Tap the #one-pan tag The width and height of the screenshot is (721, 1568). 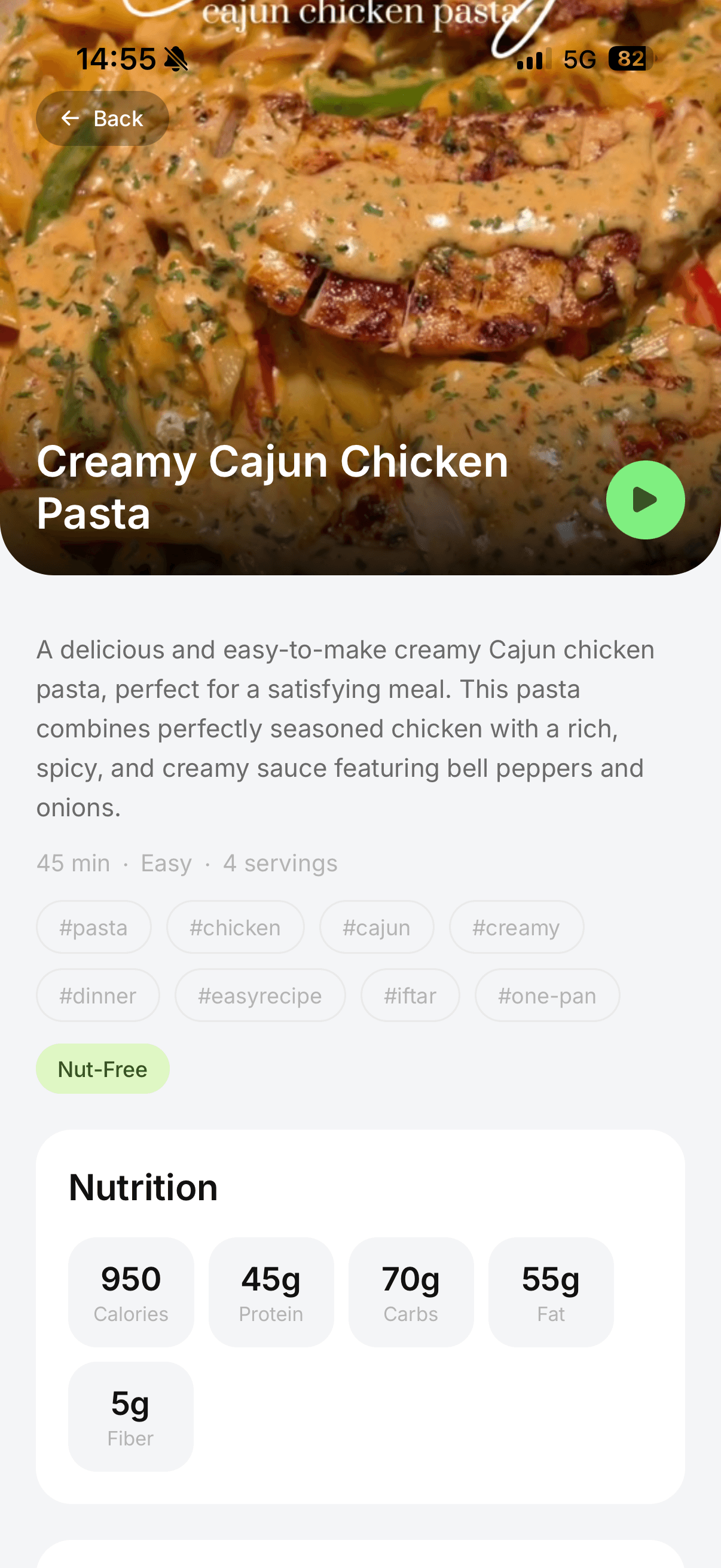547,995
